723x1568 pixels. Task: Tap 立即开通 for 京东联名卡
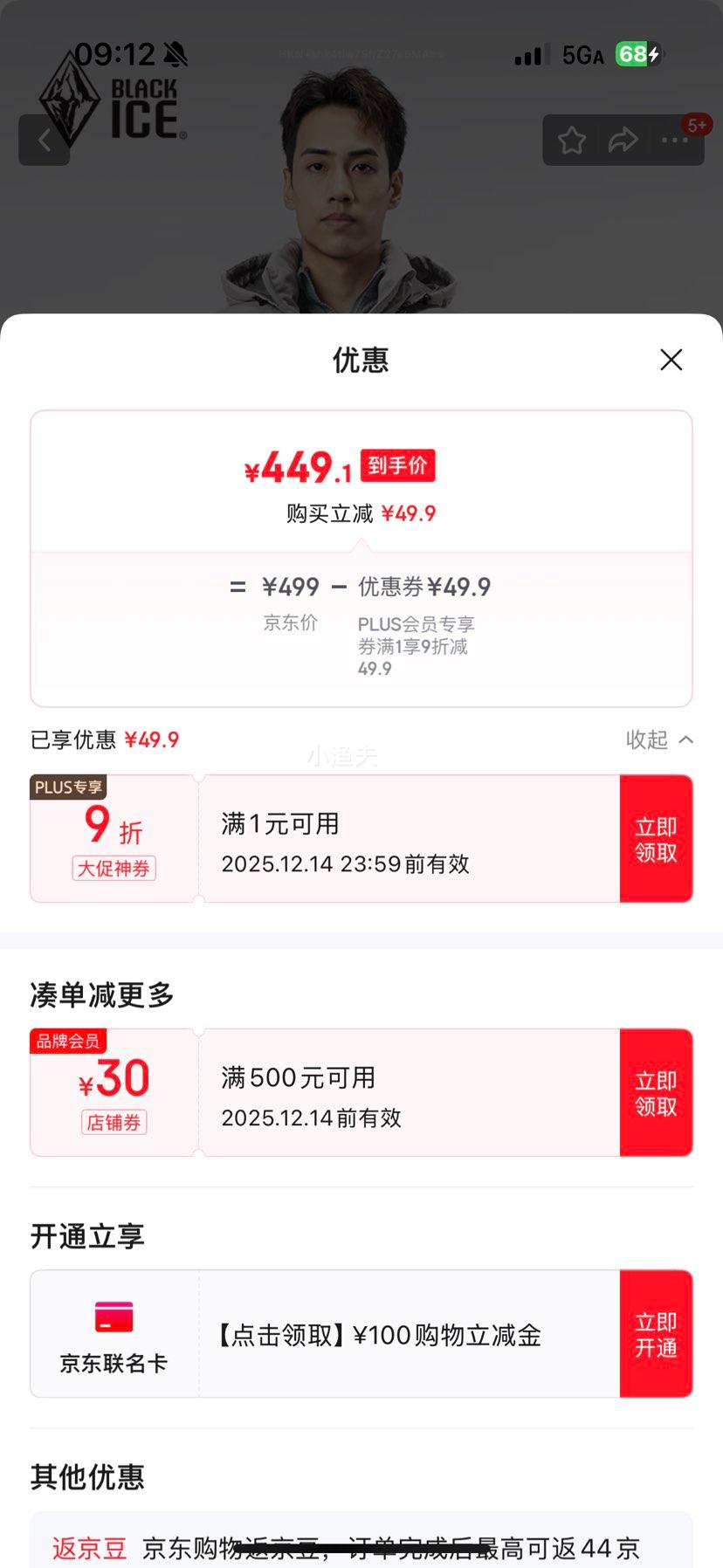(657, 1333)
